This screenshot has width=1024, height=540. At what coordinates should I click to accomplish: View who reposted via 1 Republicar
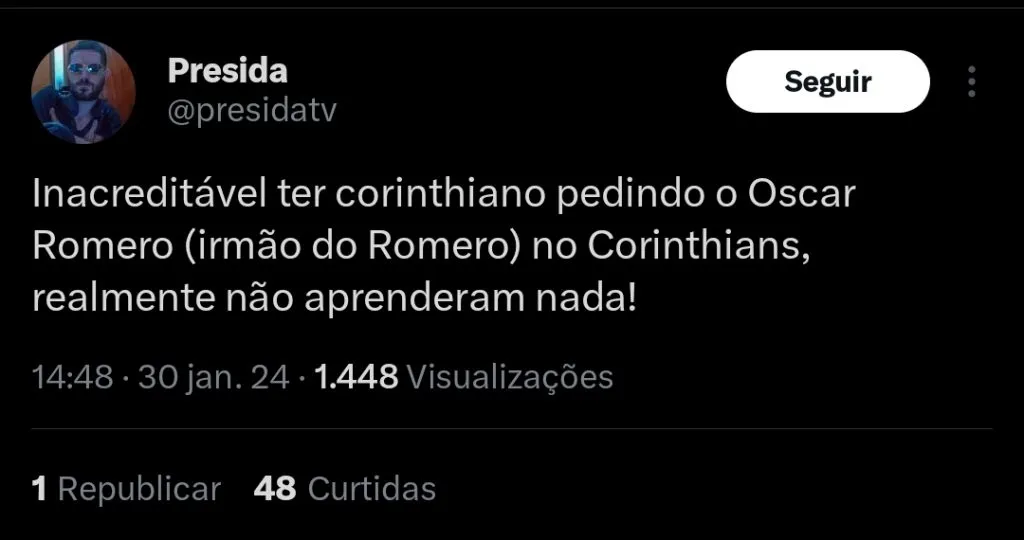click(126, 489)
